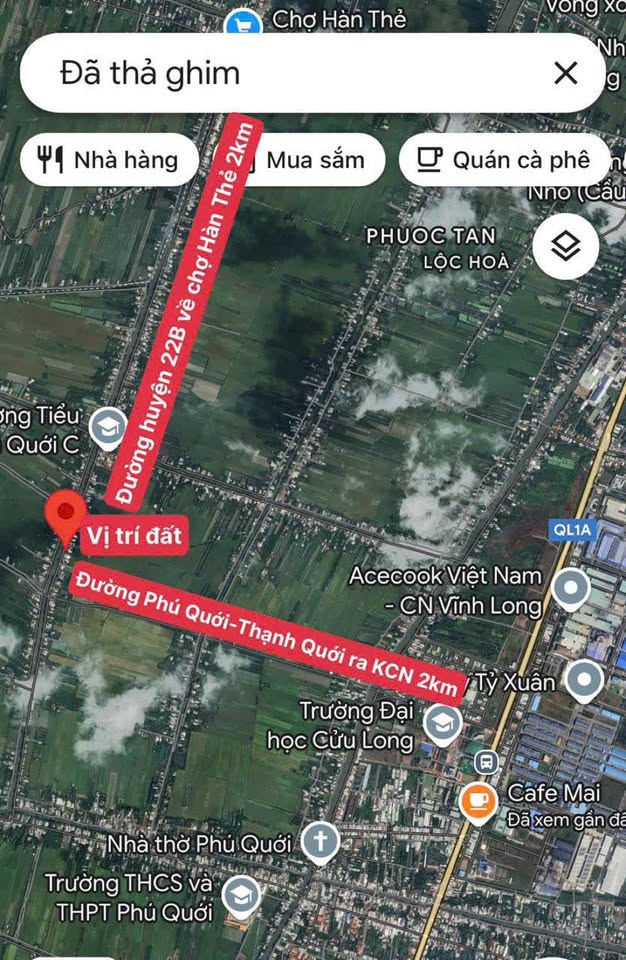Open the Cafe Mai marker
626x960 pixels.
479,800
